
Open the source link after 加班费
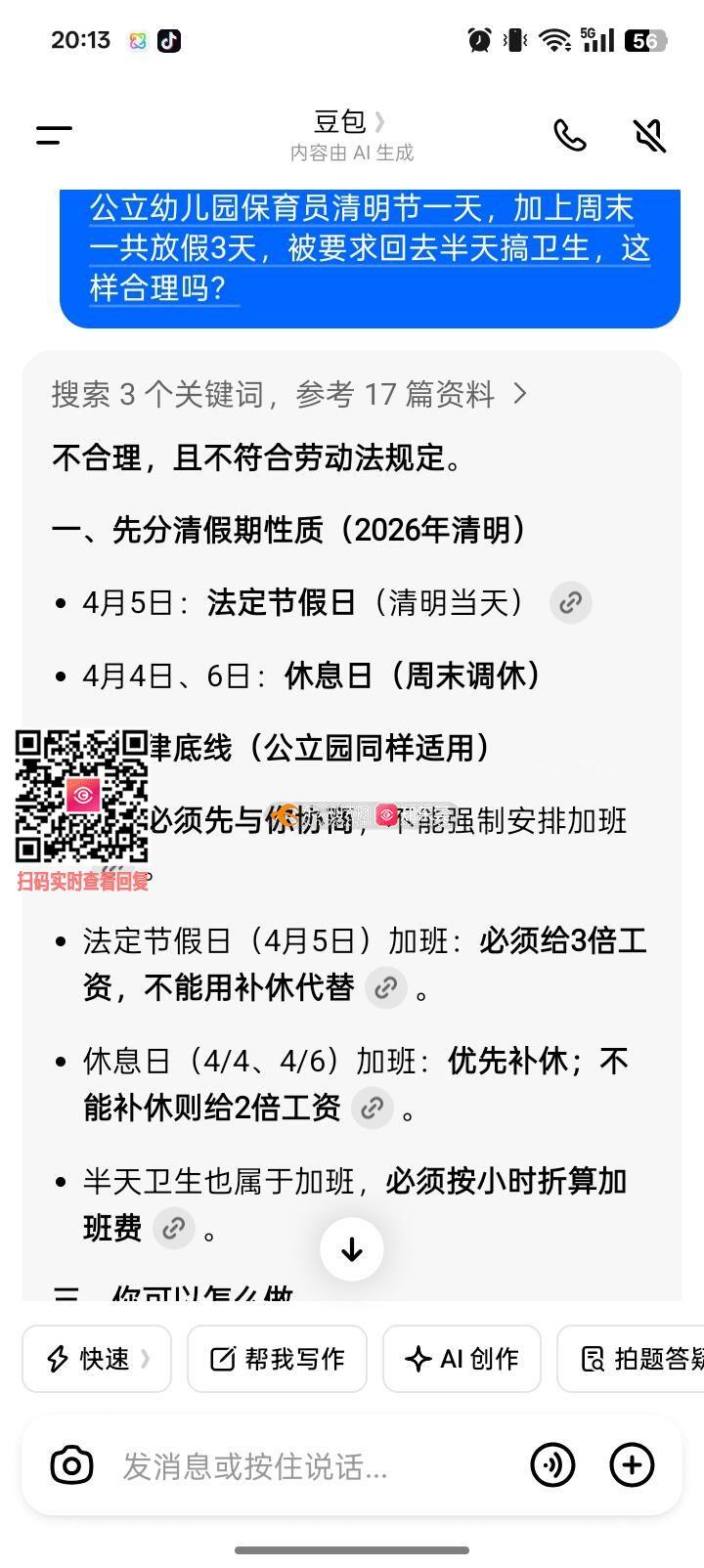point(174,1229)
